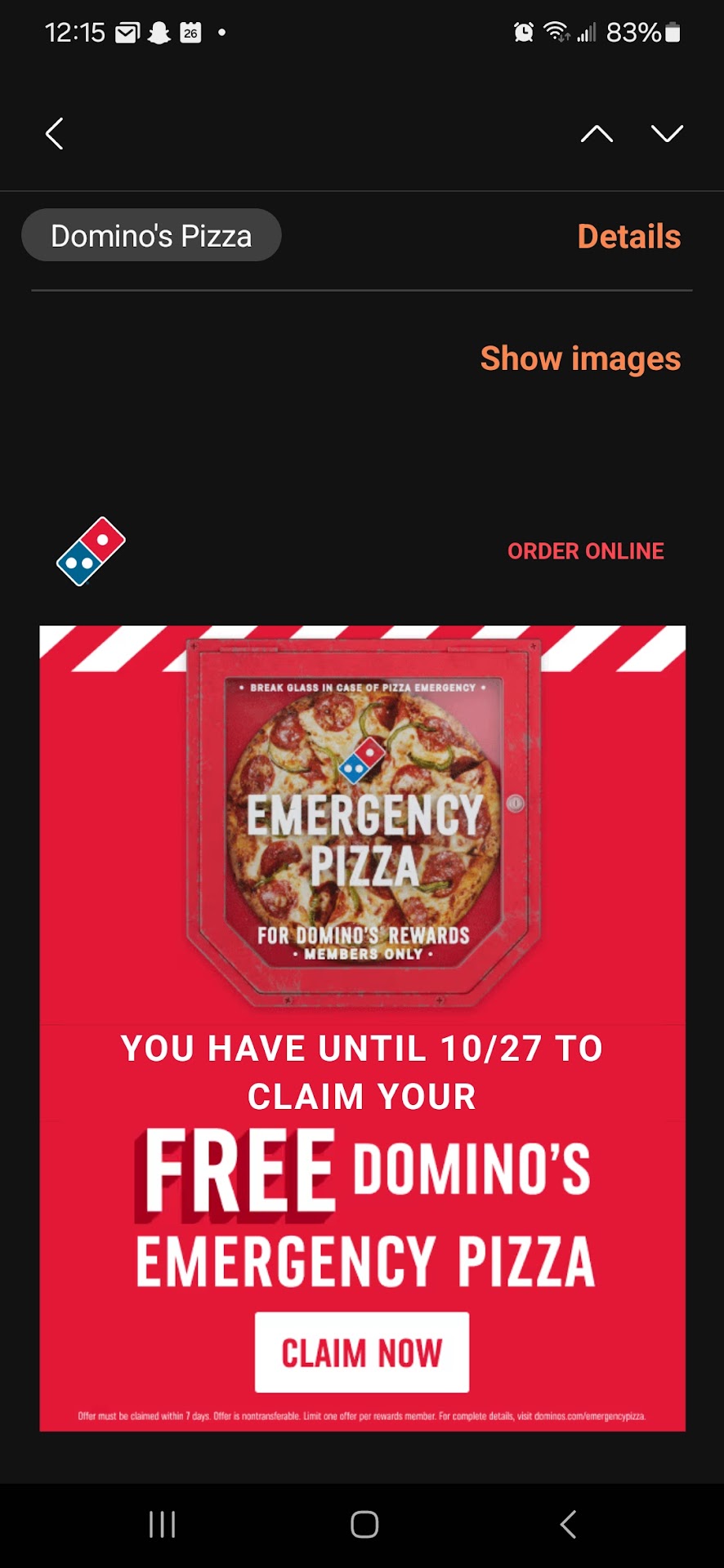Open the Domino's Pizza sender chip
This screenshot has width=724, height=1568.
(x=151, y=236)
